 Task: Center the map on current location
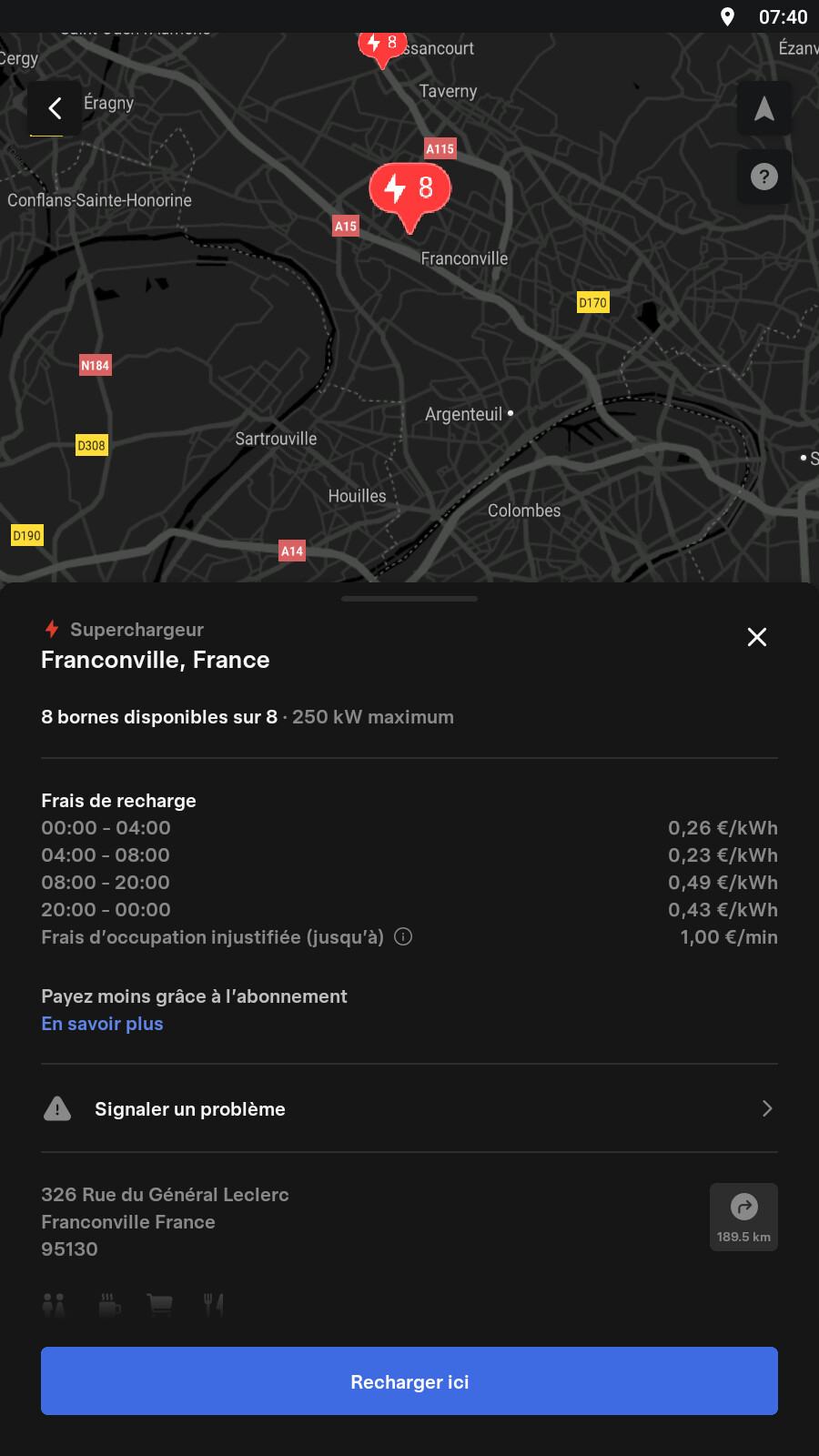764,108
